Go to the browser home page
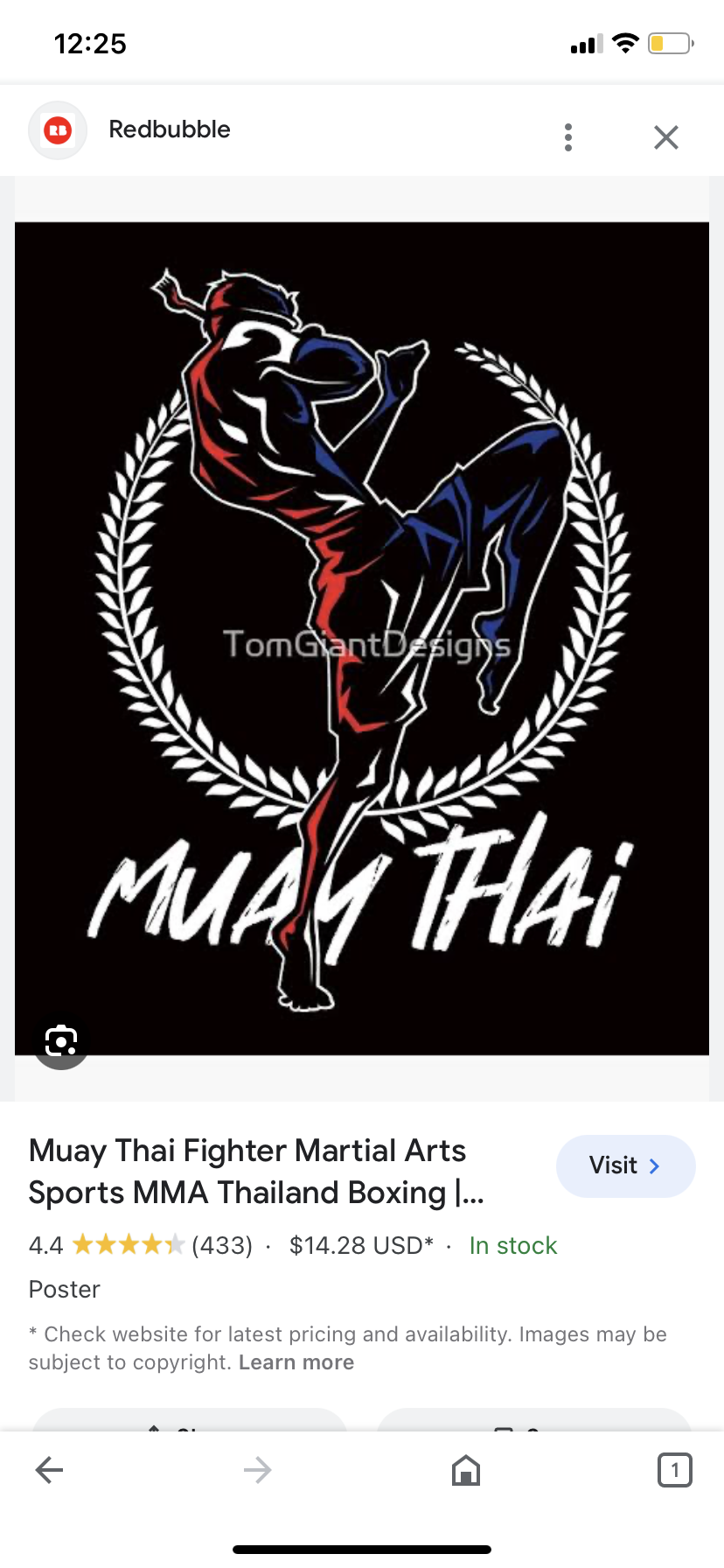 pyautogui.click(x=466, y=1470)
